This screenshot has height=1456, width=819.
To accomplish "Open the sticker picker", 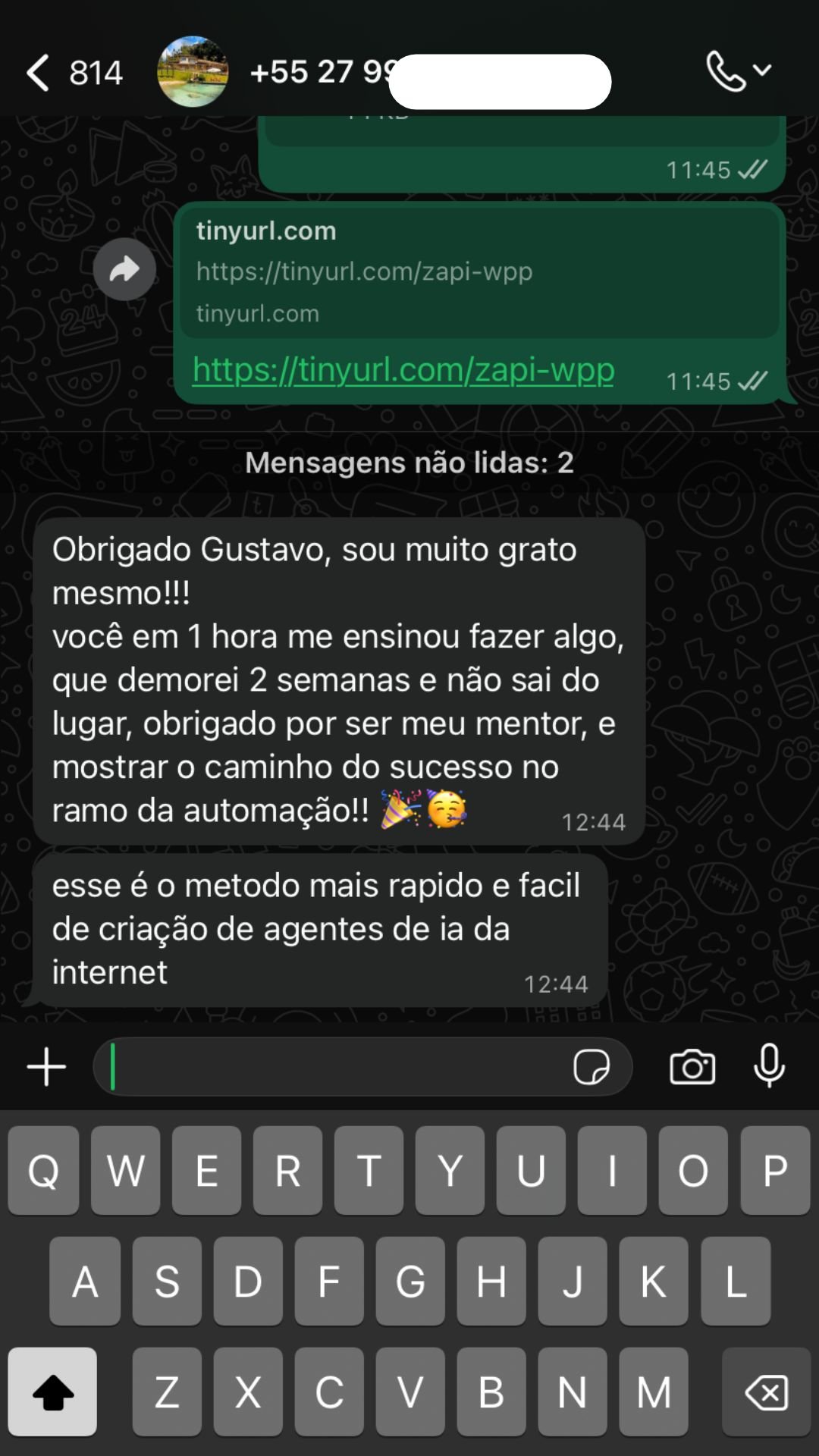I will 591,1067.
